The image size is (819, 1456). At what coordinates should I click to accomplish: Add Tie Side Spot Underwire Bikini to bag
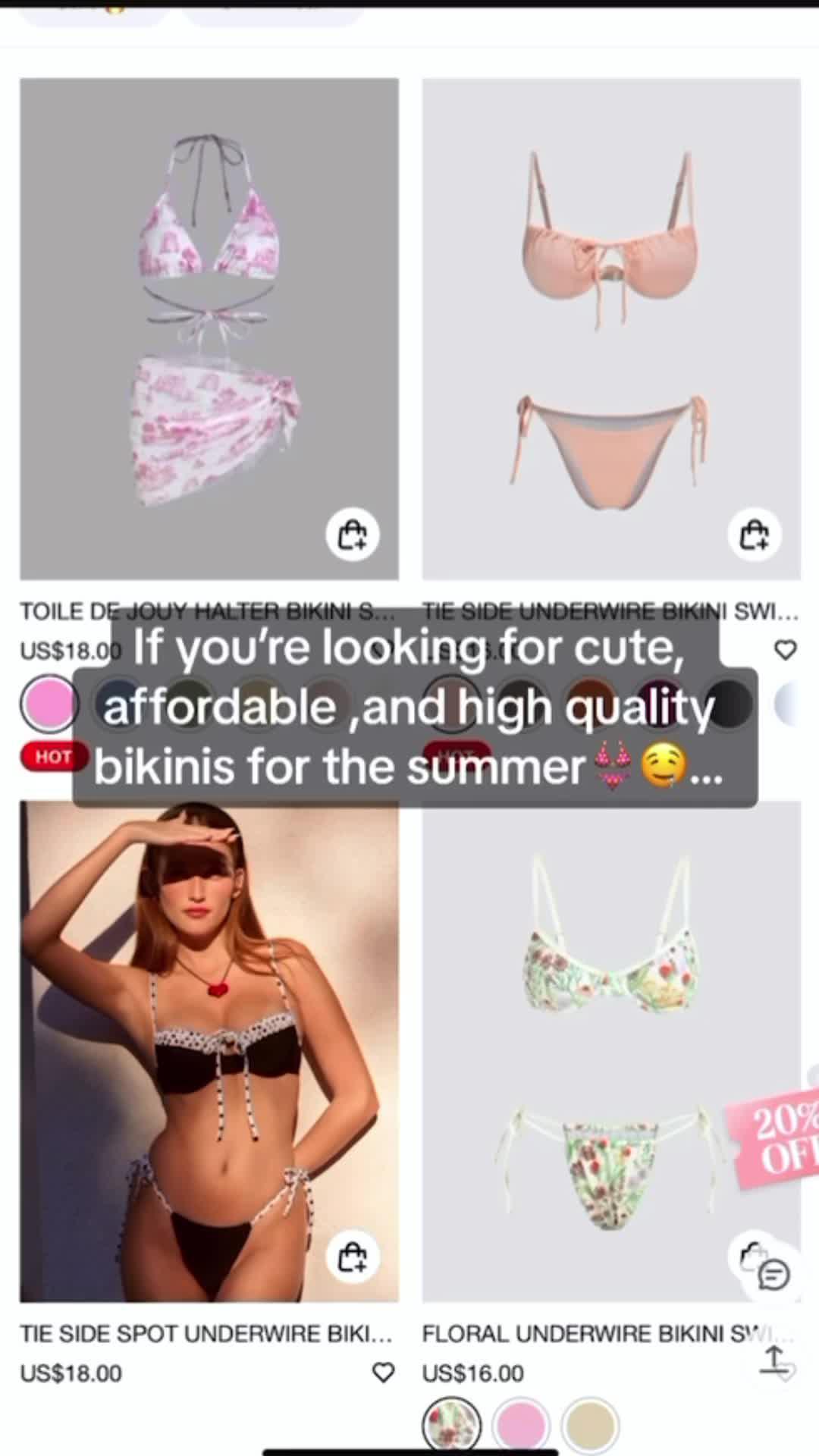[352, 1257]
